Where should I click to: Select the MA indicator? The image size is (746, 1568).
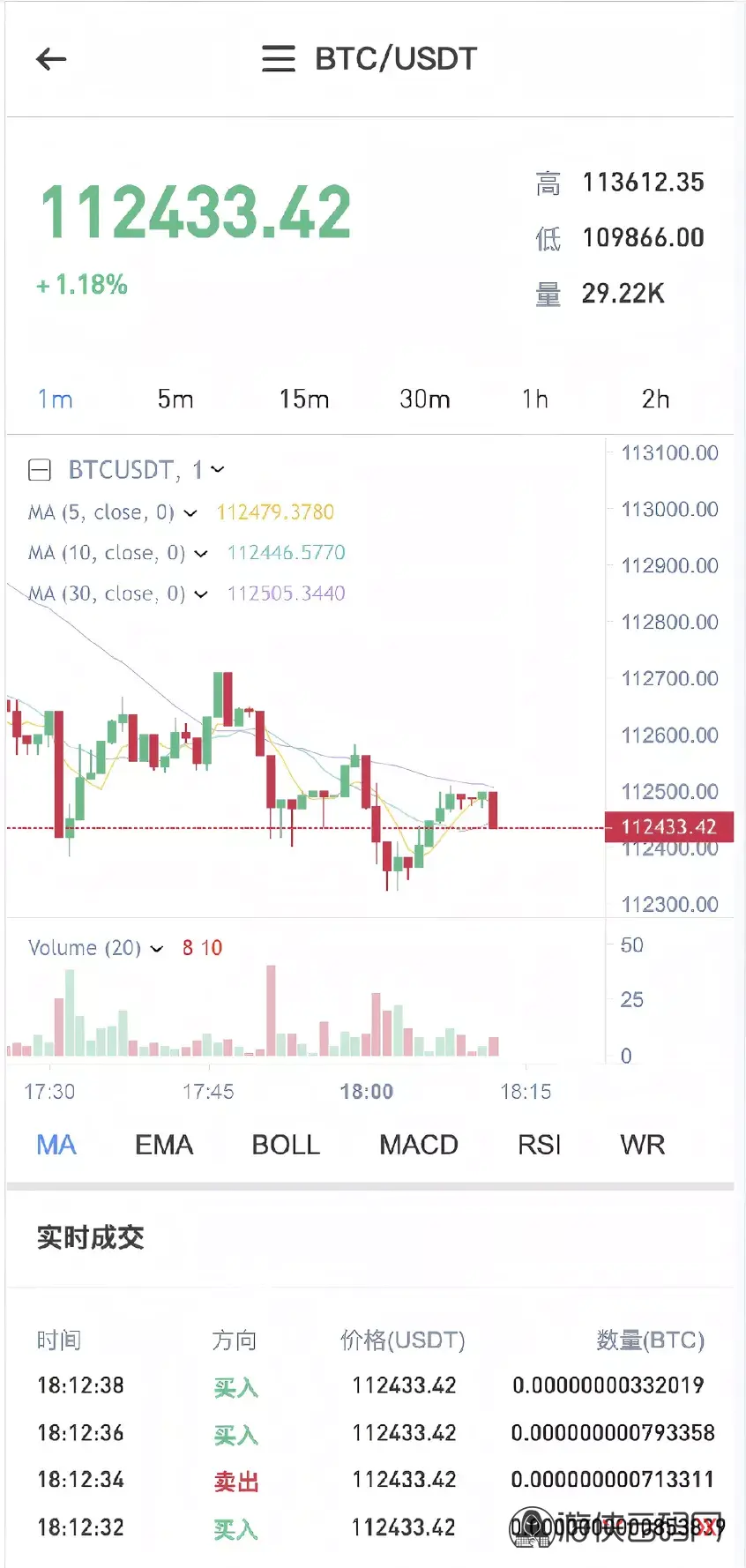(x=56, y=1145)
